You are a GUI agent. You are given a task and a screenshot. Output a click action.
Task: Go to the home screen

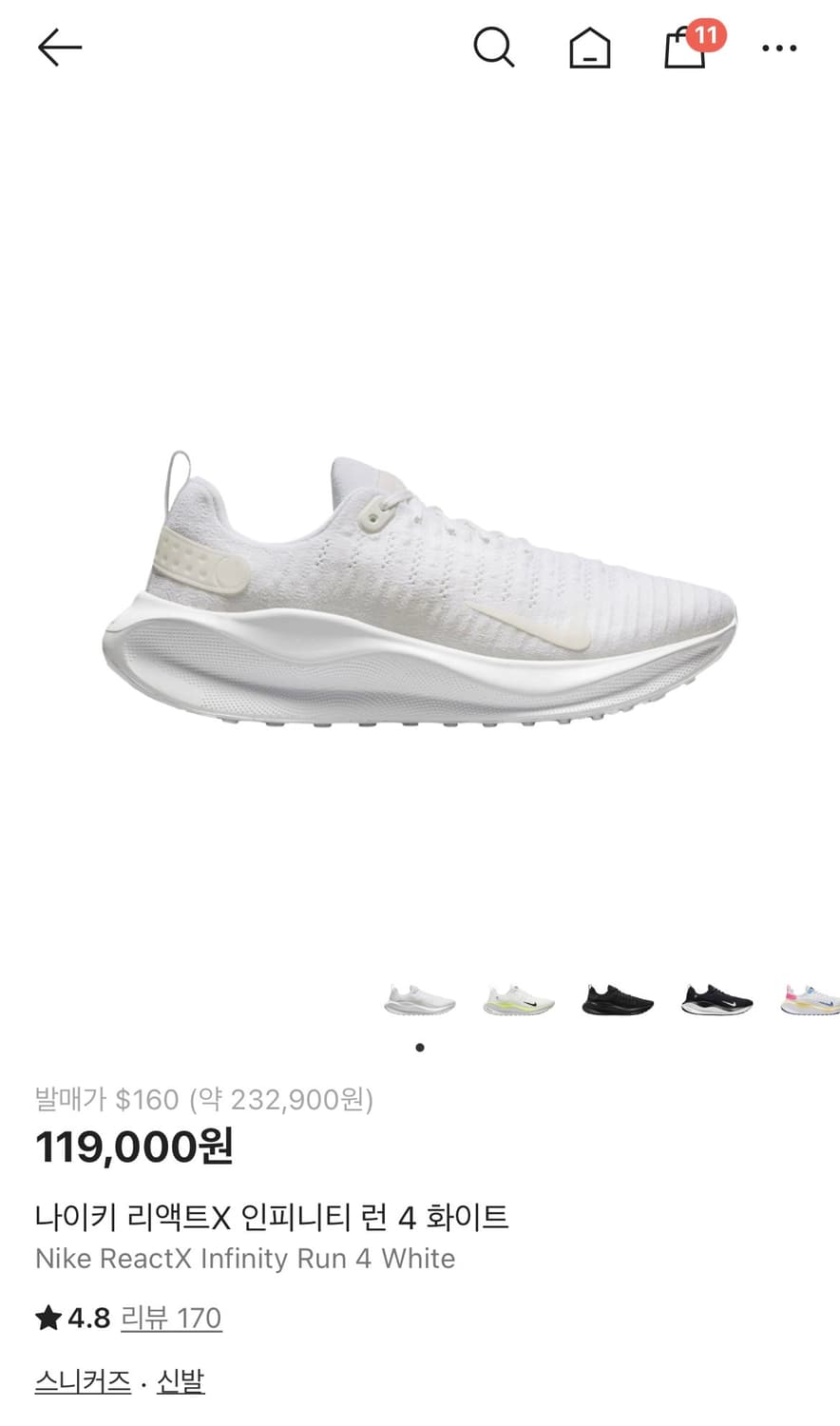[x=590, y=48]
